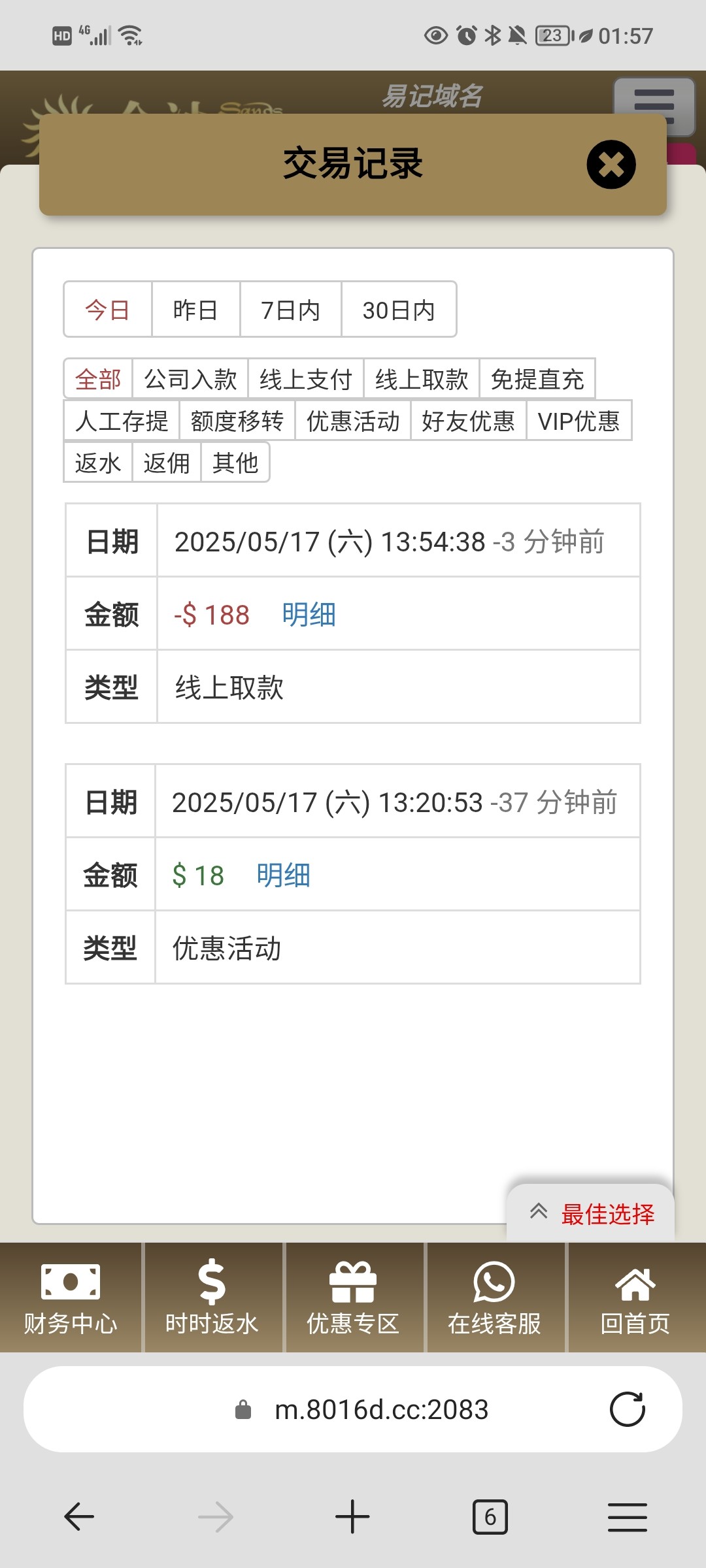
Task: Filter by VIP优惠
Action: coord(579,421)
